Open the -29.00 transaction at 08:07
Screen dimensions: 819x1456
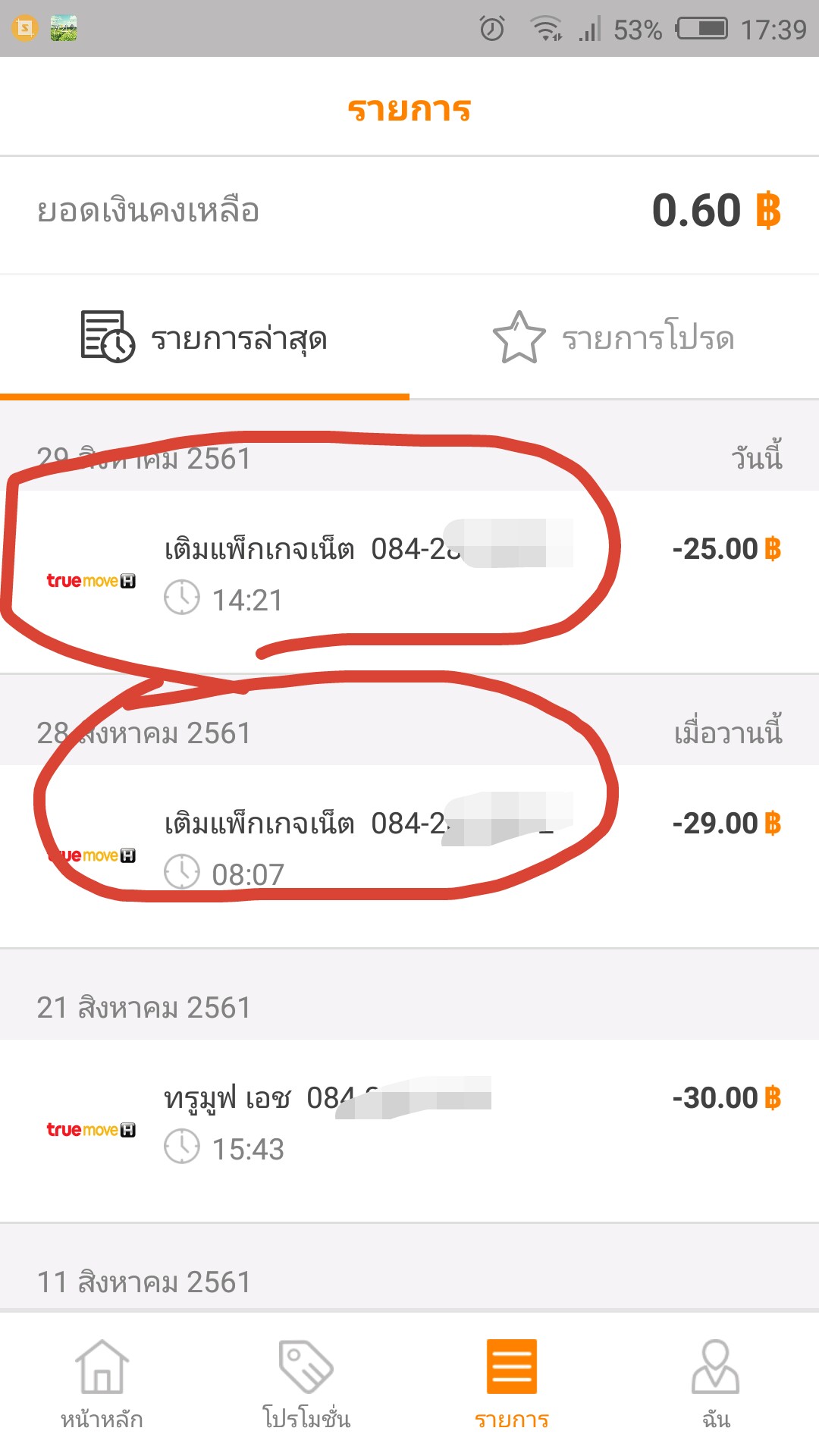[x=409, y=849]
